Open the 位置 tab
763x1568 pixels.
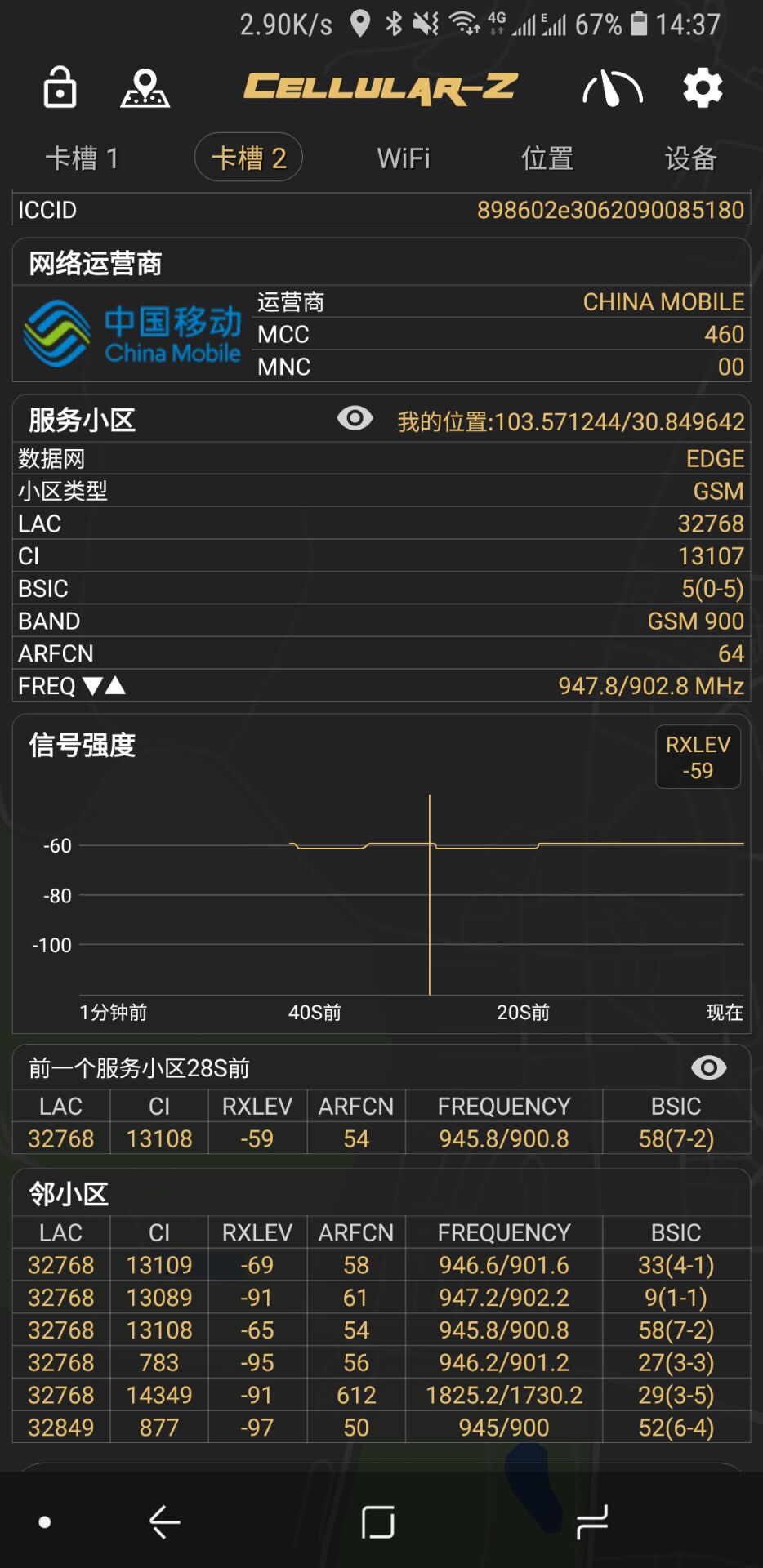click(x=547, y=158)
